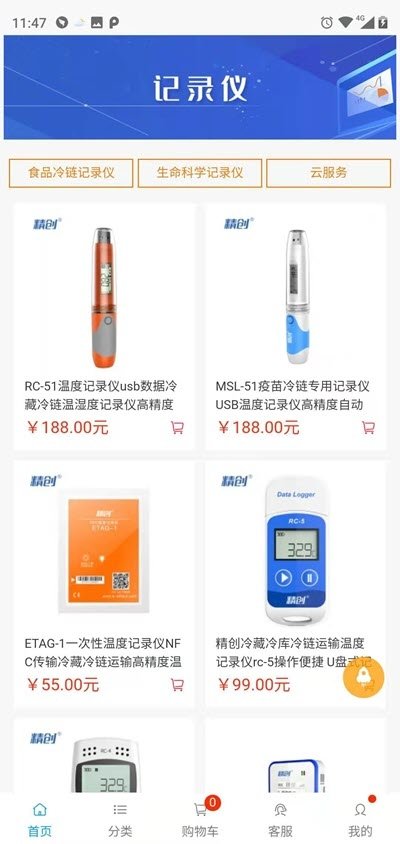Add ETAG-1 recorder to cart

pos(177,685)
